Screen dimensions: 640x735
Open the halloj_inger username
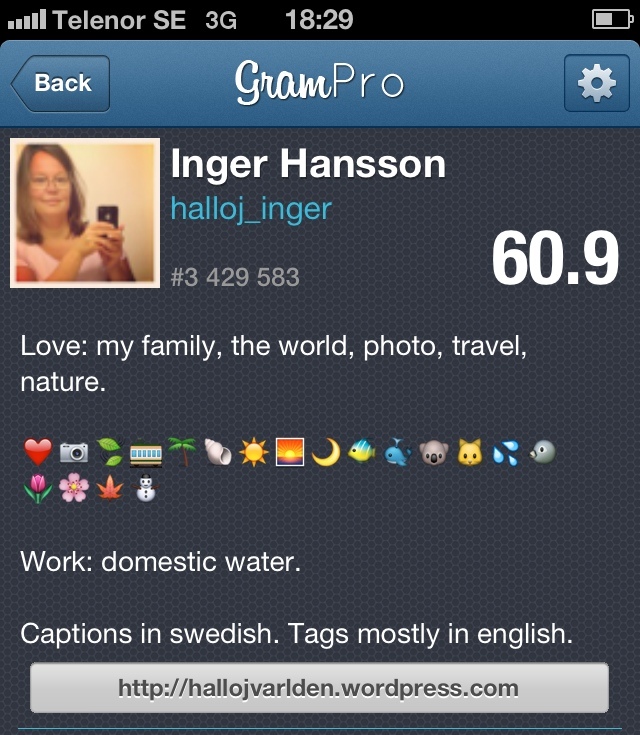tap(251, 208)
